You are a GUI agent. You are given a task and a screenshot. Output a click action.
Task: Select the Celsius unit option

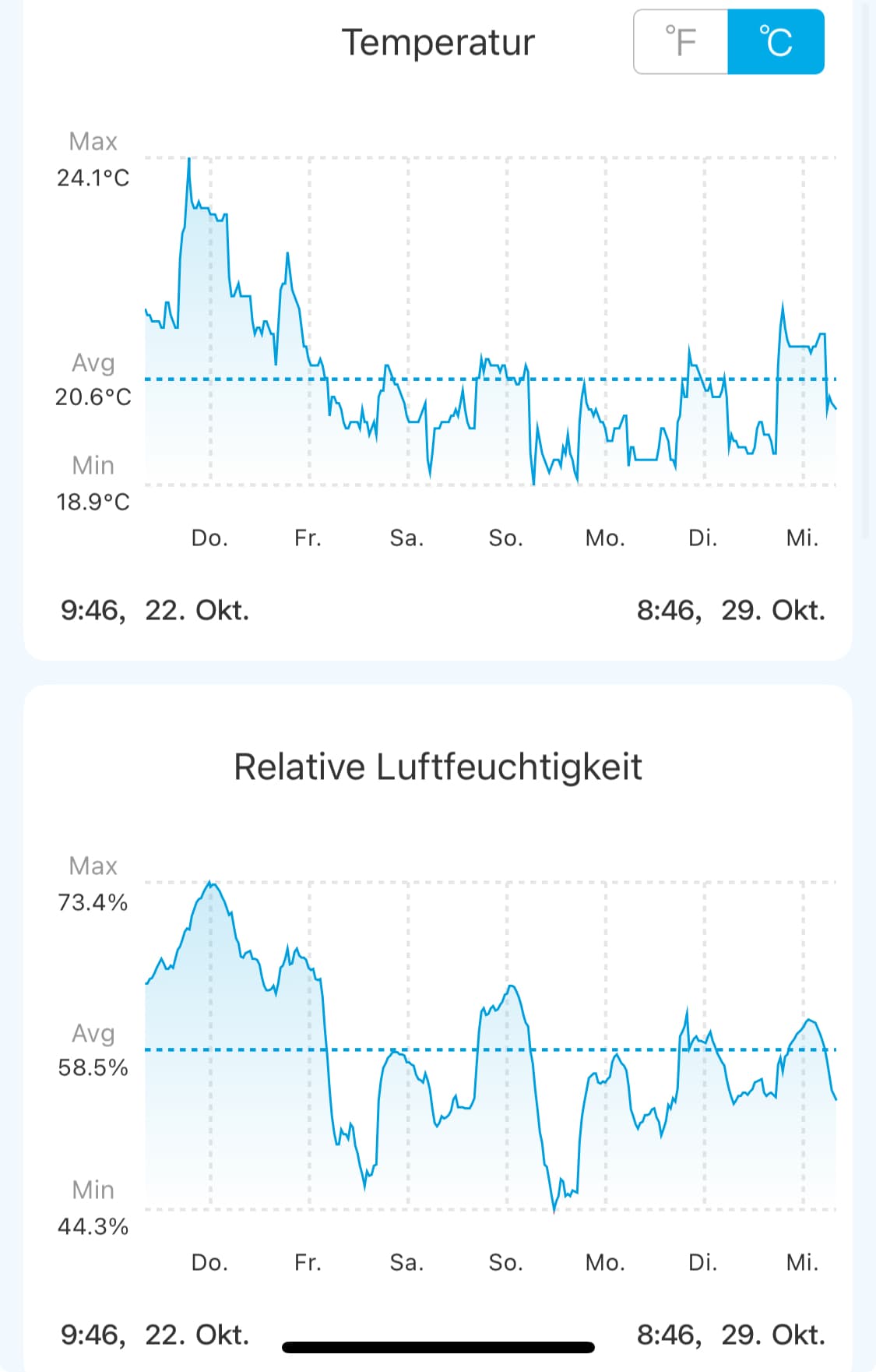[776, 42]
